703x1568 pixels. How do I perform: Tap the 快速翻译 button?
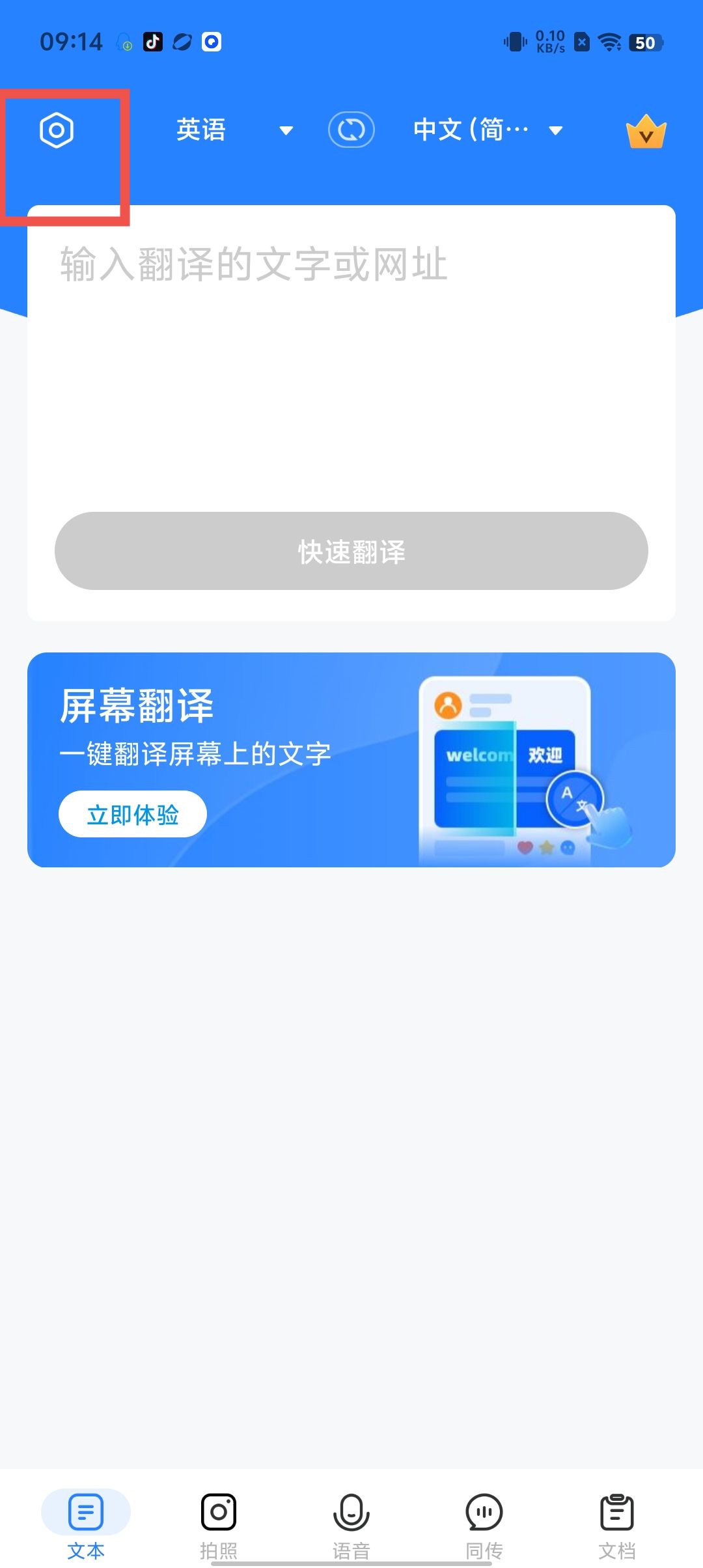pyautogui.click(x=351, y=551)
